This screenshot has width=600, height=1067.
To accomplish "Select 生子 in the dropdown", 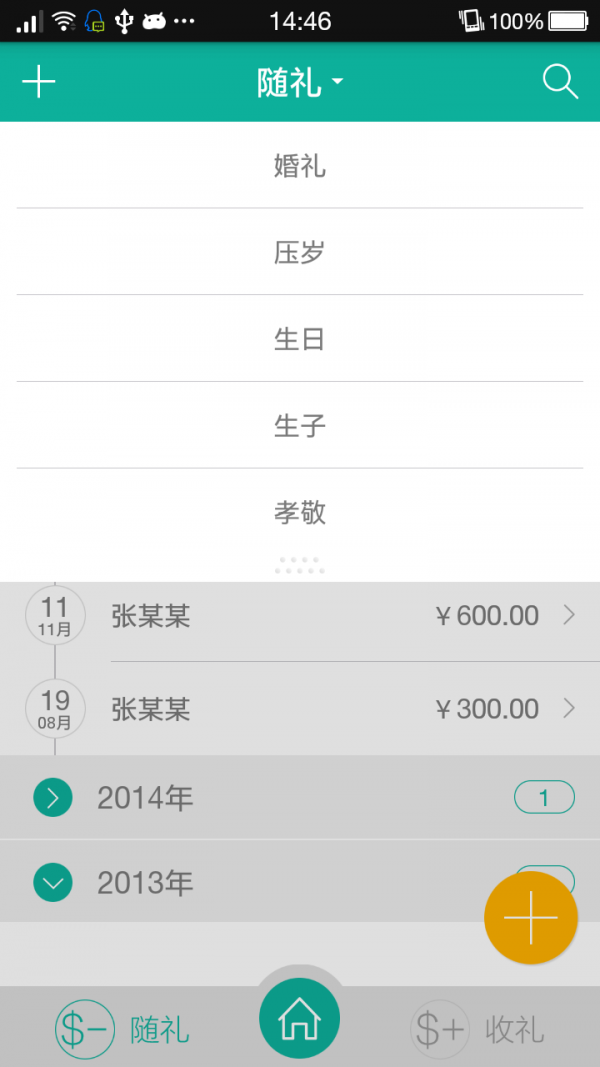I will 300,426.
